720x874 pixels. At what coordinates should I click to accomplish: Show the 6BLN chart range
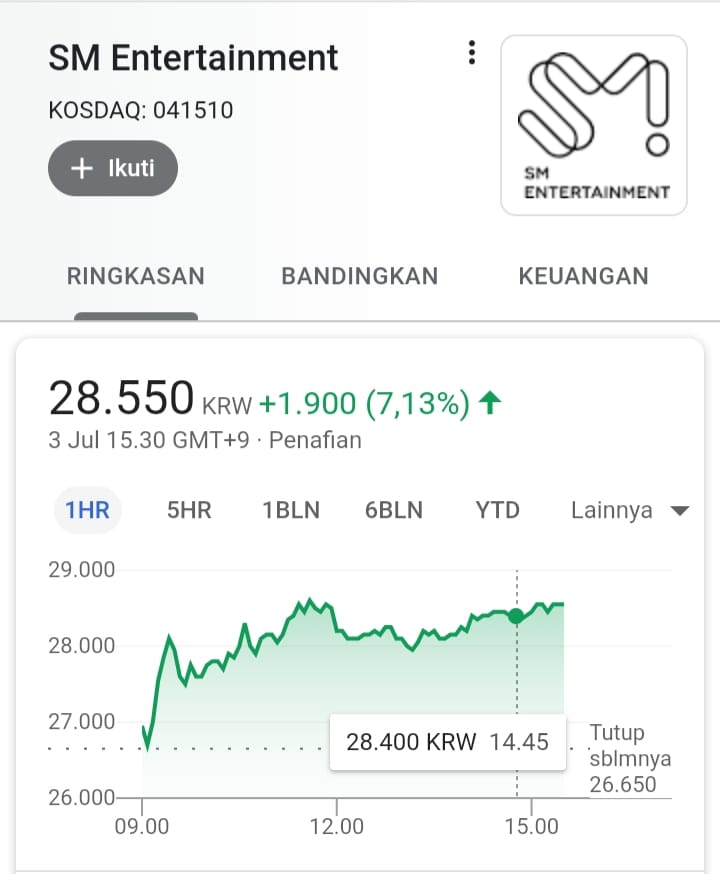point(394,510)
